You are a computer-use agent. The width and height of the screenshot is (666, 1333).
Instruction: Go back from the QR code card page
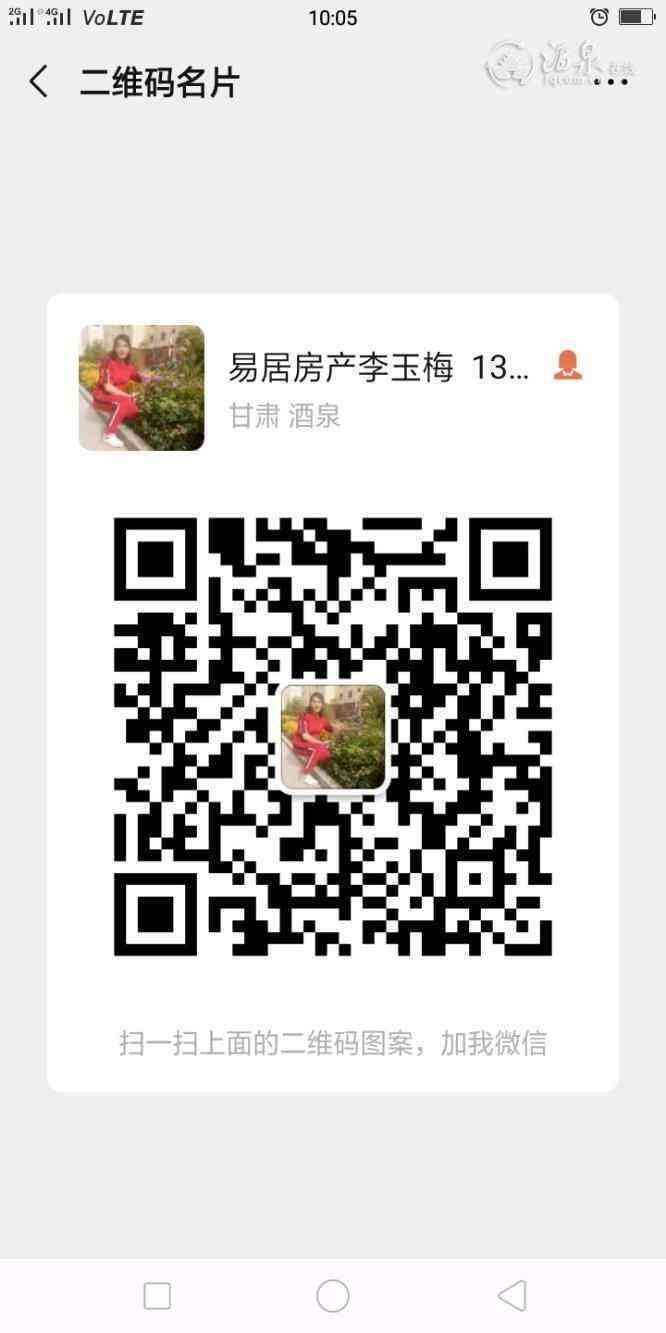[39, 82]
